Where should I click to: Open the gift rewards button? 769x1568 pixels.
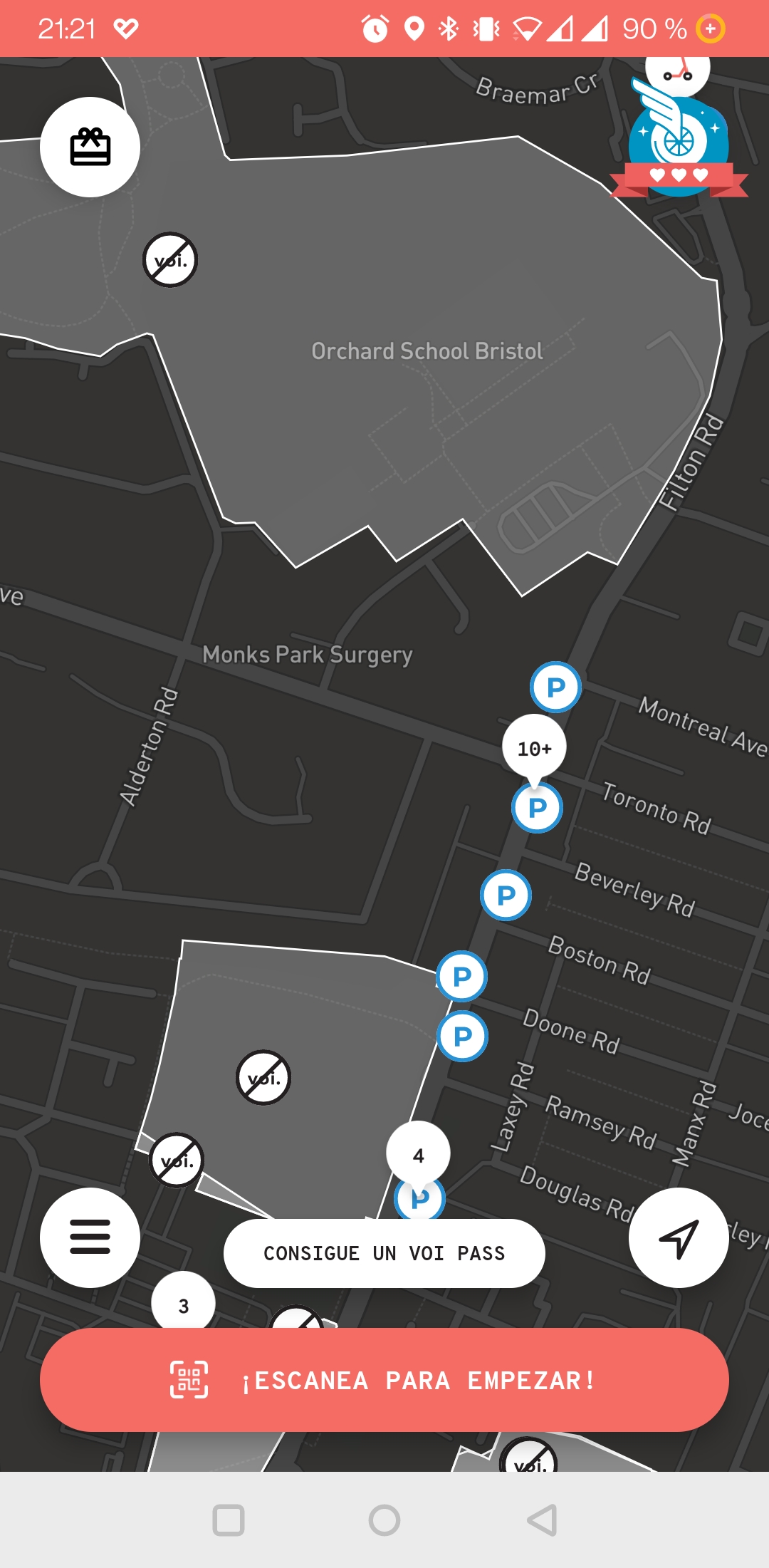(x=90, y=147)
